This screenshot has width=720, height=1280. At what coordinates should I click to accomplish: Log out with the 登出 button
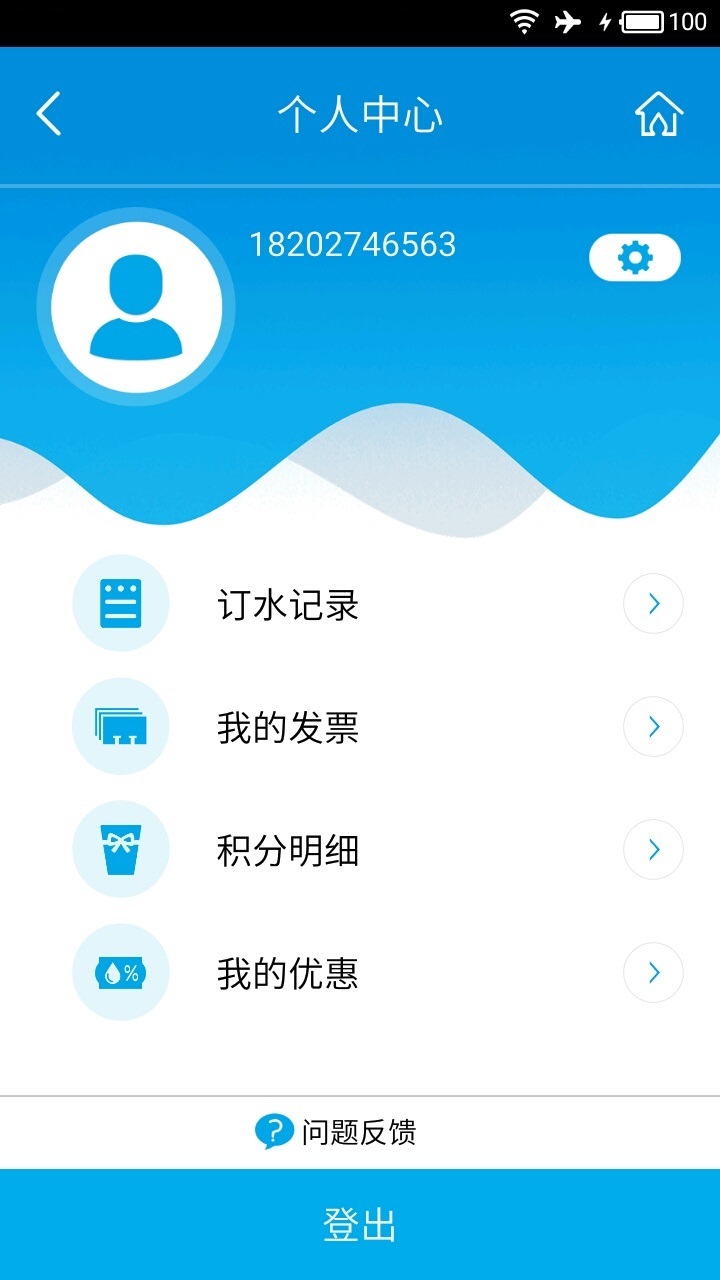tap(360, 1225)
